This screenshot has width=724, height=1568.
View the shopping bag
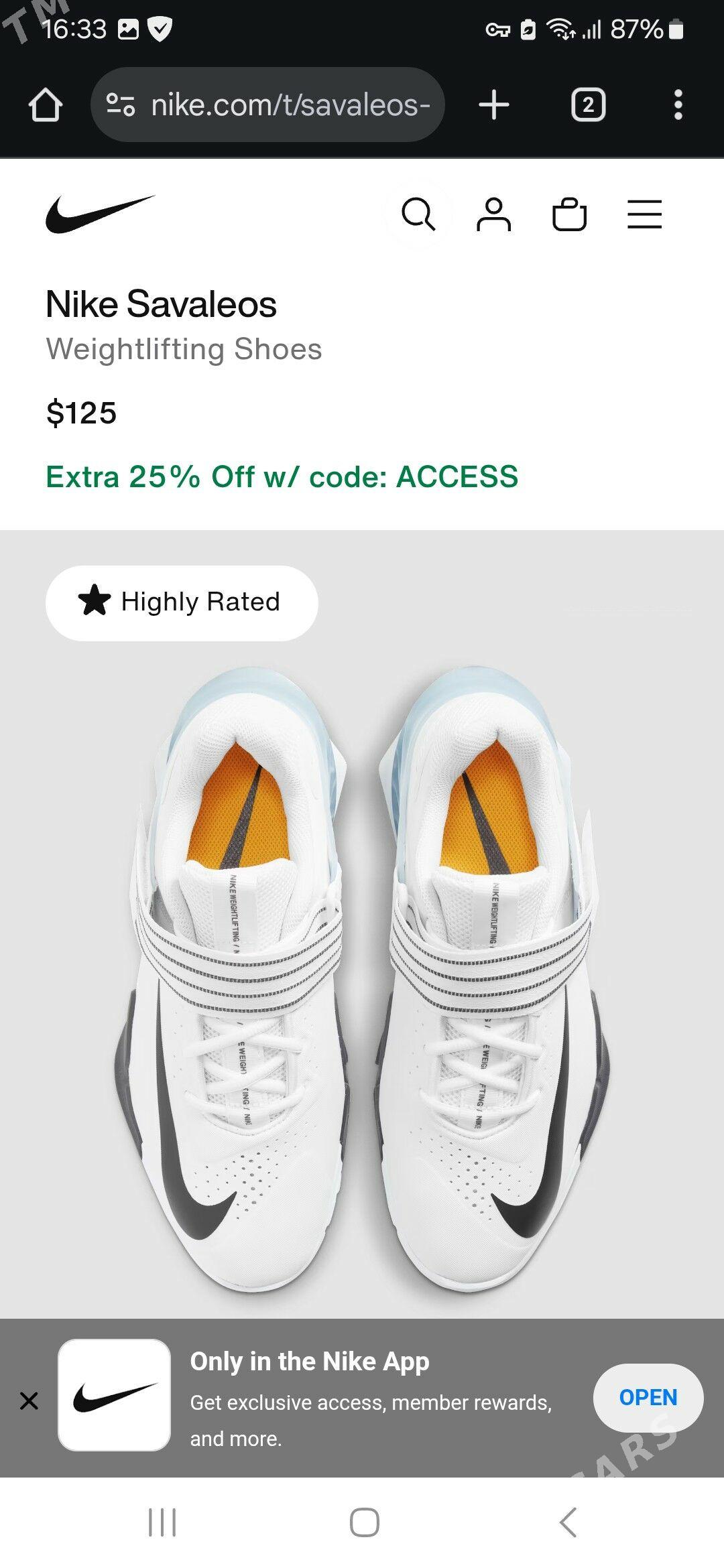click(569, 214)
